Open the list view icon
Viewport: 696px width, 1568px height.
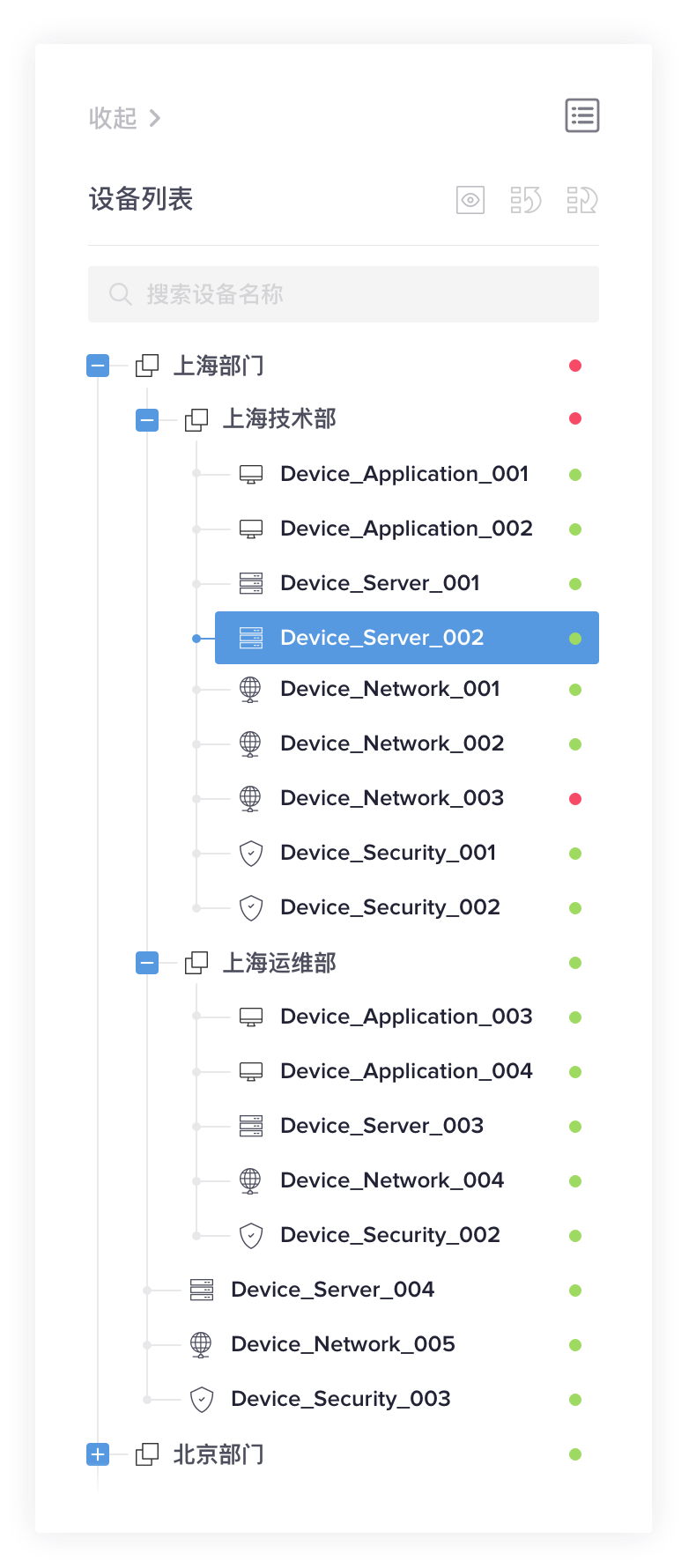(581, 115)
